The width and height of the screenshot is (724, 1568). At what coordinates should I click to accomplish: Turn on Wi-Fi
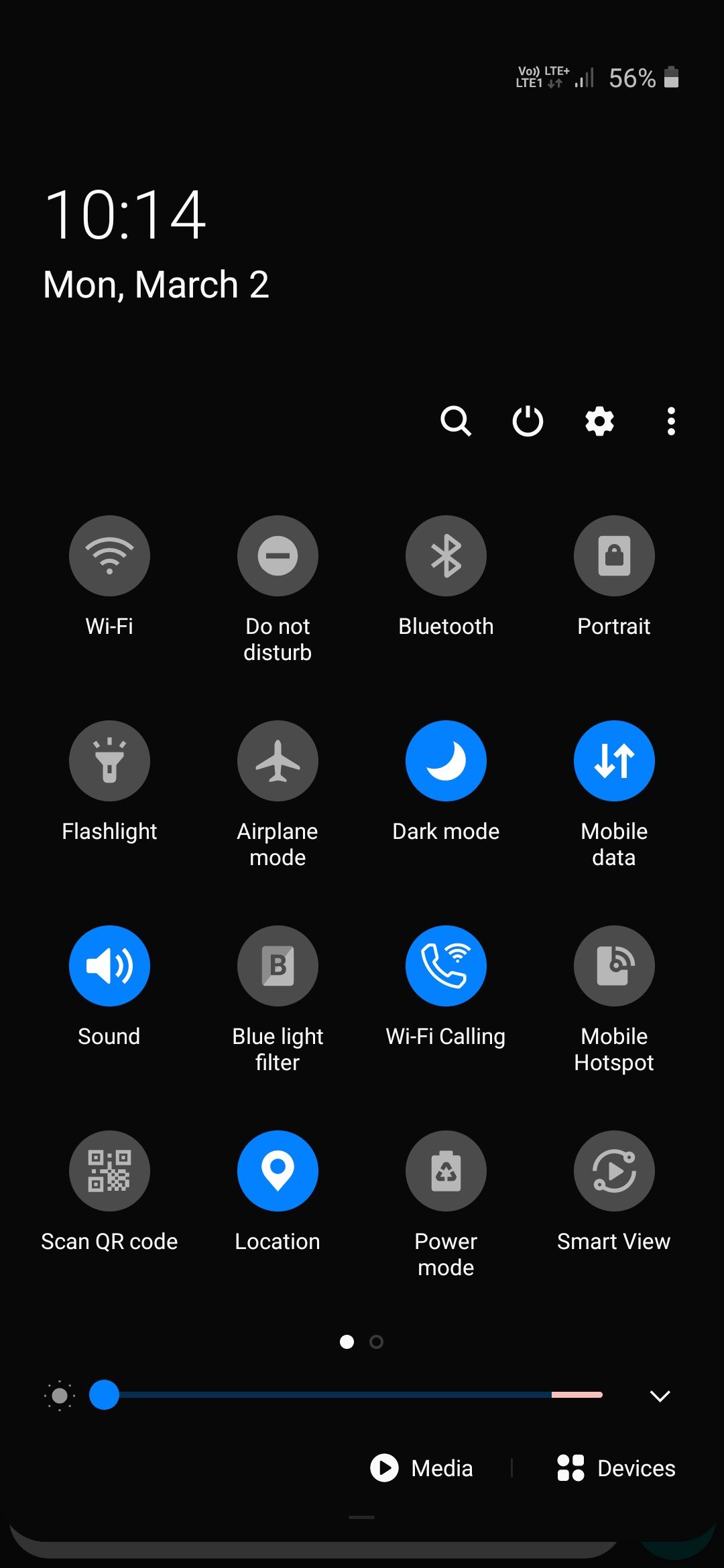point(109,556)
